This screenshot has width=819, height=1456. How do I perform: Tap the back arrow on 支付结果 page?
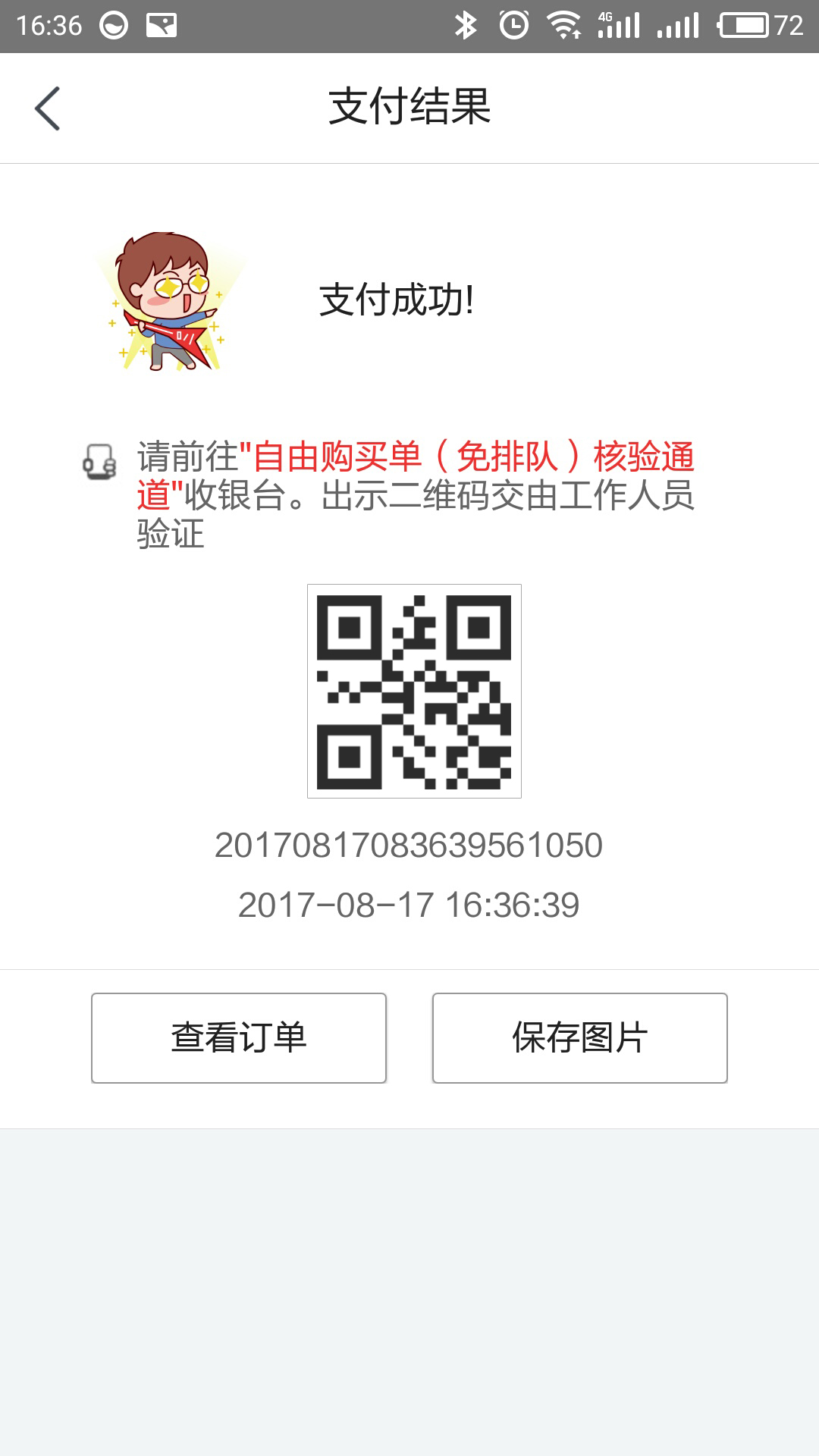[45, 108]
